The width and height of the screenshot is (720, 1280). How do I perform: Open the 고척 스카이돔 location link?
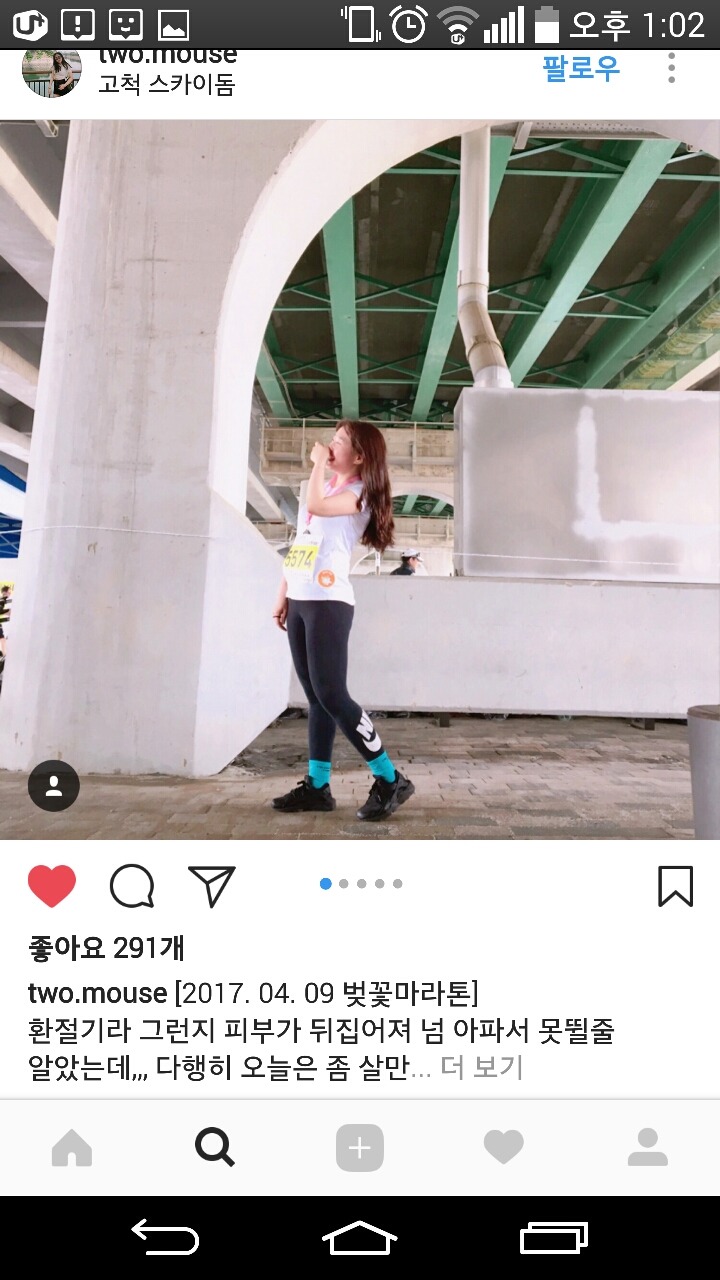166,85
